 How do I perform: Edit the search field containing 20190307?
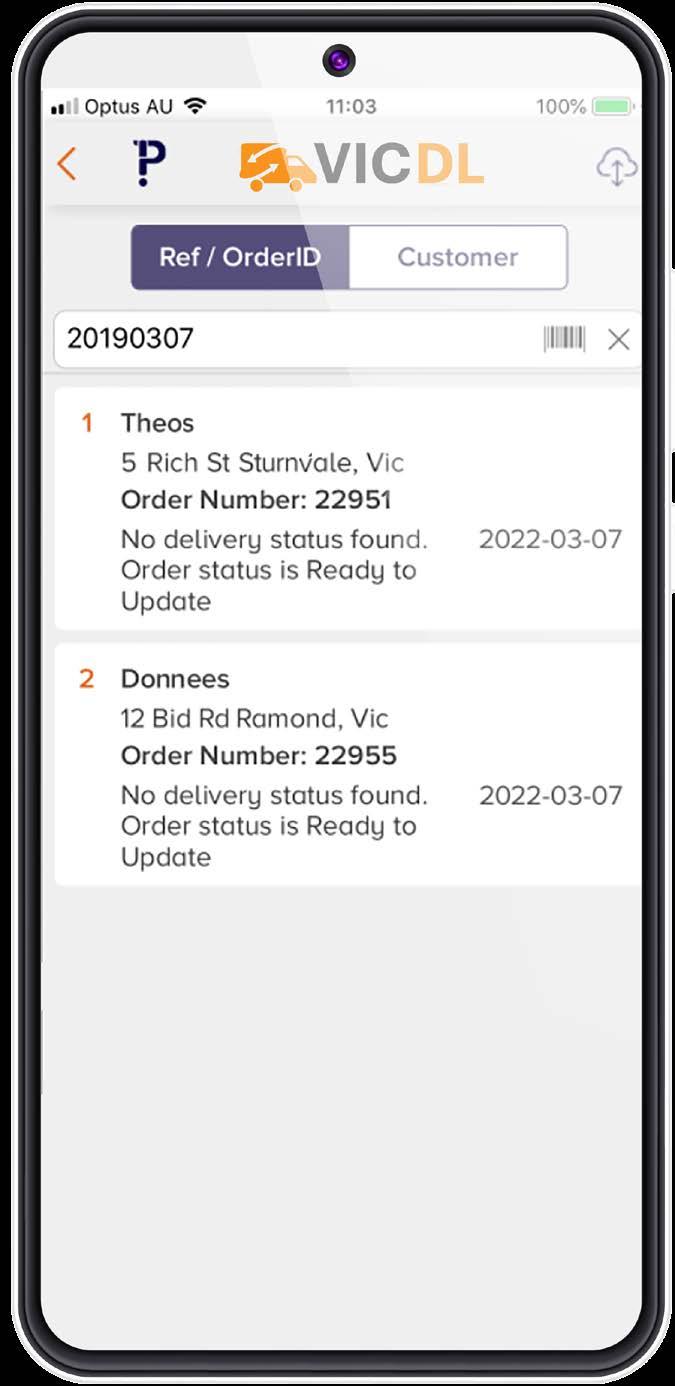coord(290,339)
